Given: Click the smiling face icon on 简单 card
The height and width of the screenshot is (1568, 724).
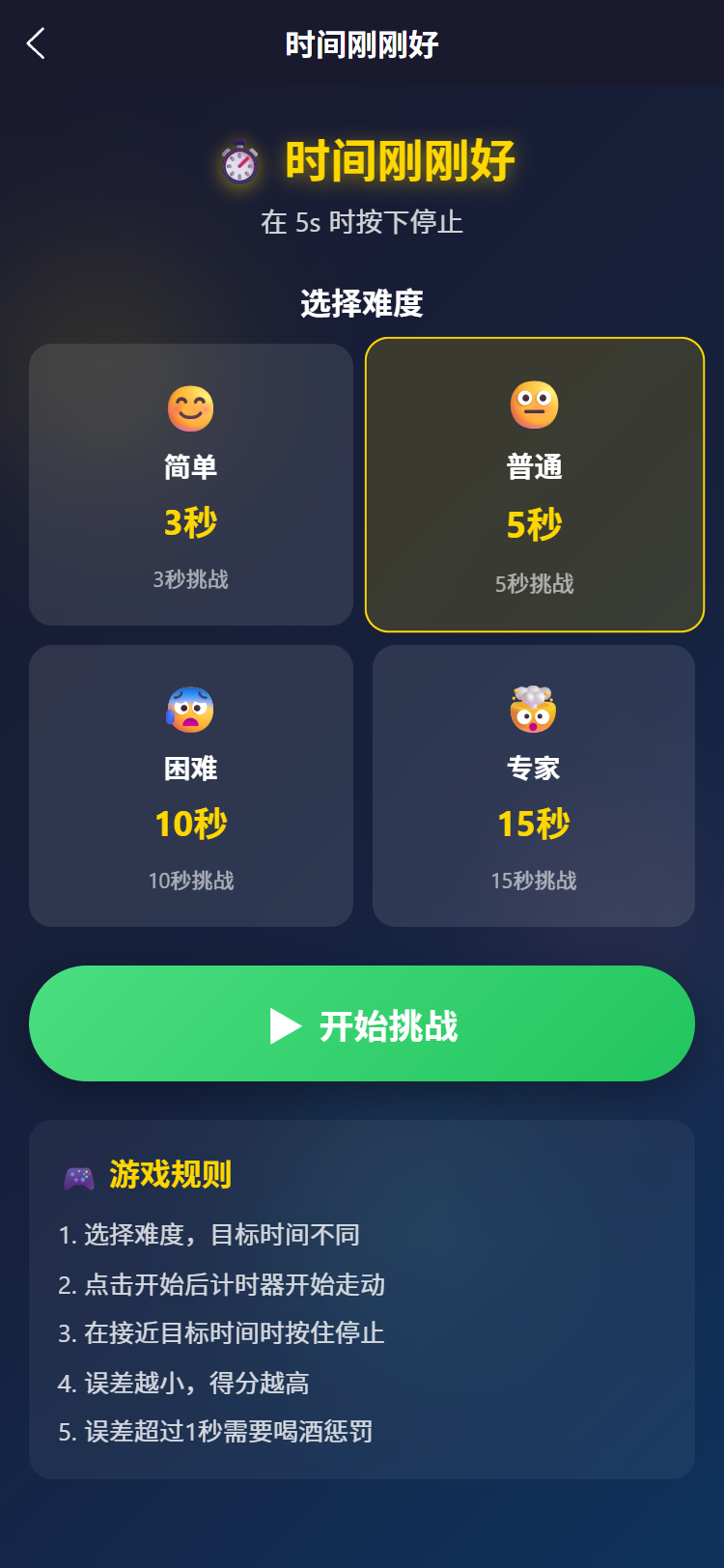Looking at the screenshot, I should pos(190,408).
